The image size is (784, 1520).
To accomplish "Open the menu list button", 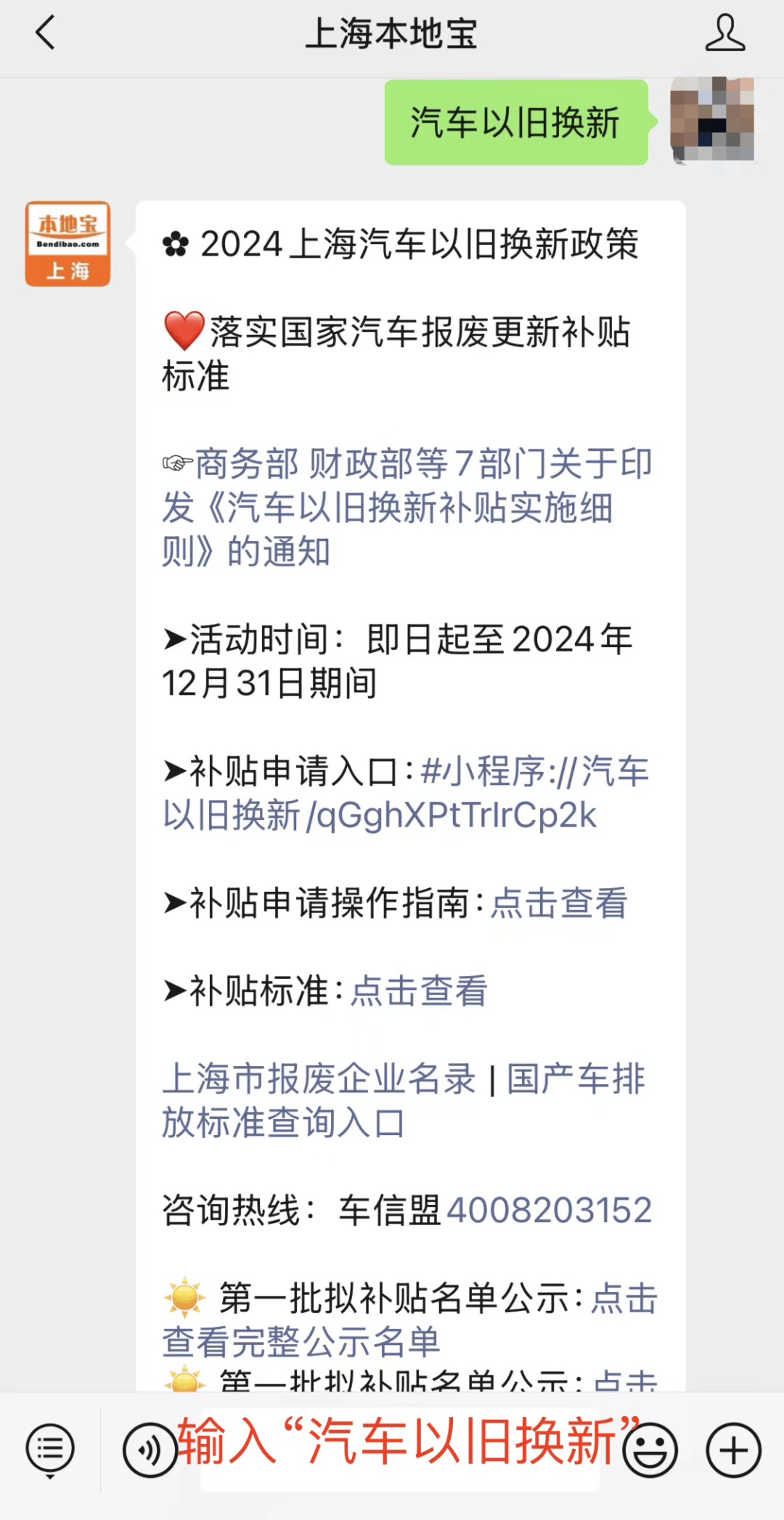I will 50,1450.
